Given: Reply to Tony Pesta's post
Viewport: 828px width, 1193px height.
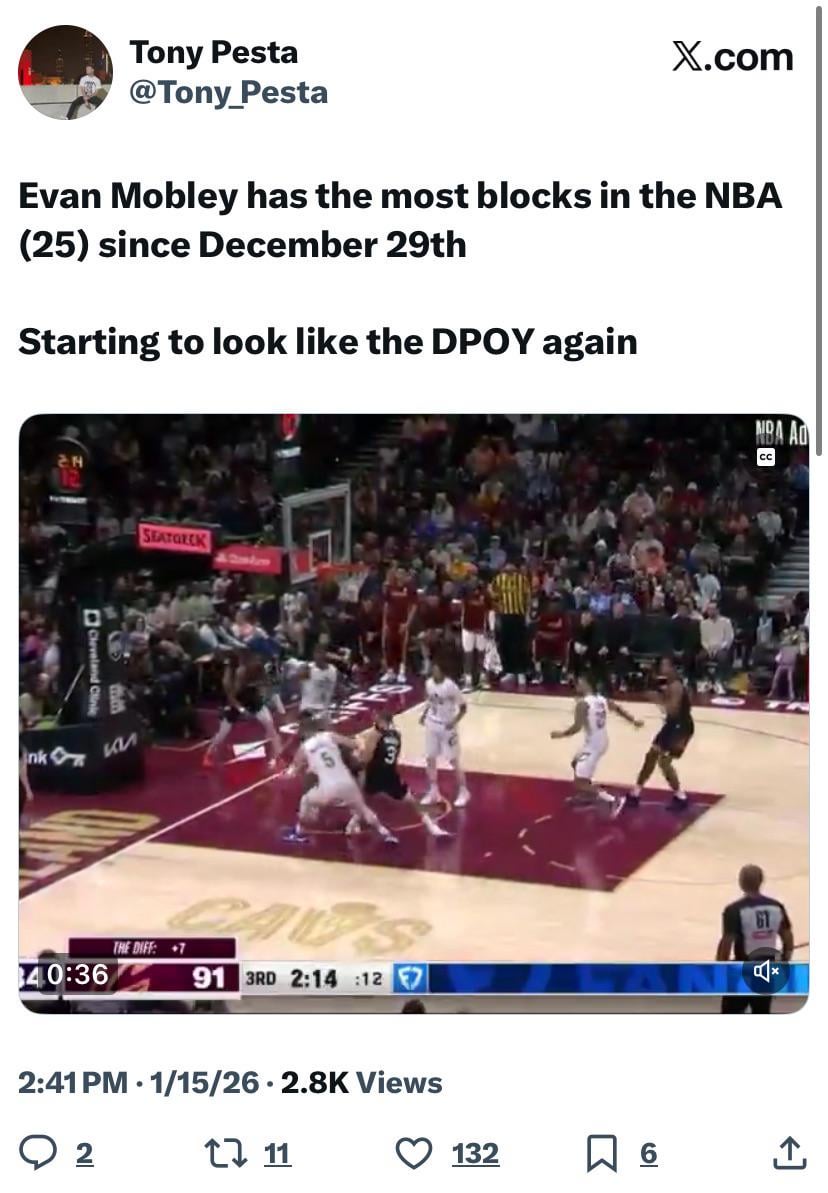Looking at the screenshot, I should point(40,1154).
